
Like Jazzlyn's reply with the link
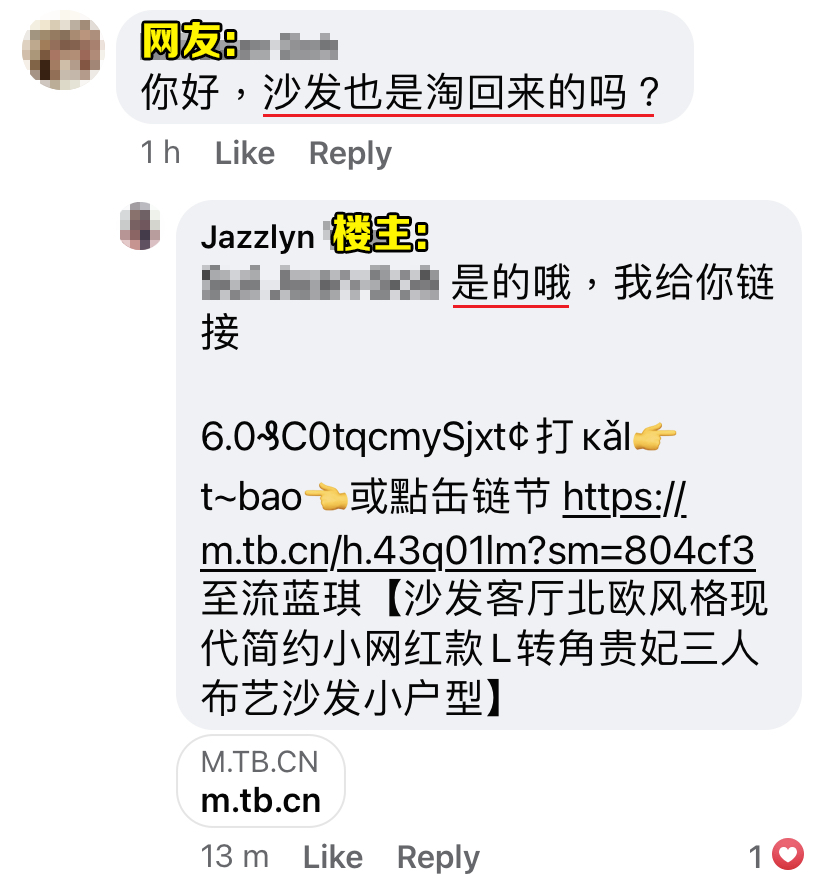pos(332,856)
